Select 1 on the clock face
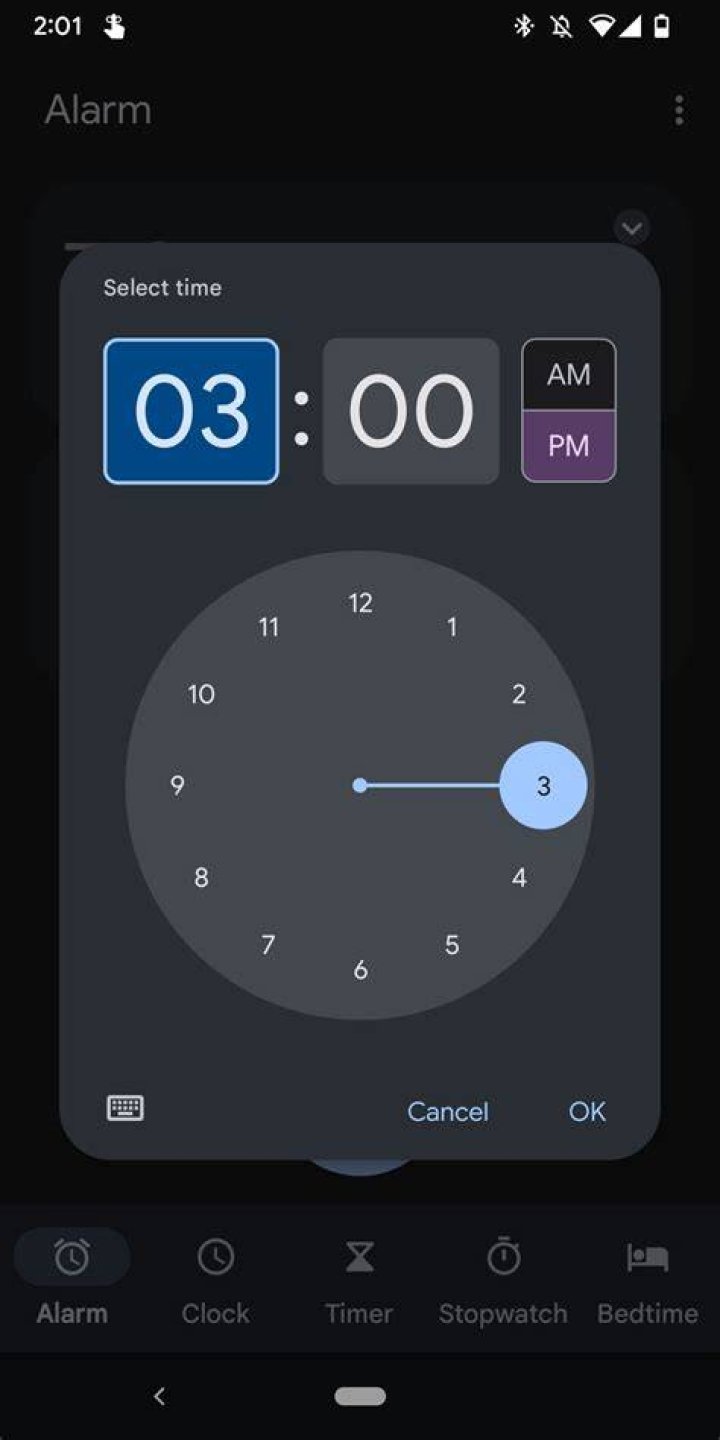Image resolution: width=720 pixels, height=1440 pixels. [452, 627]
